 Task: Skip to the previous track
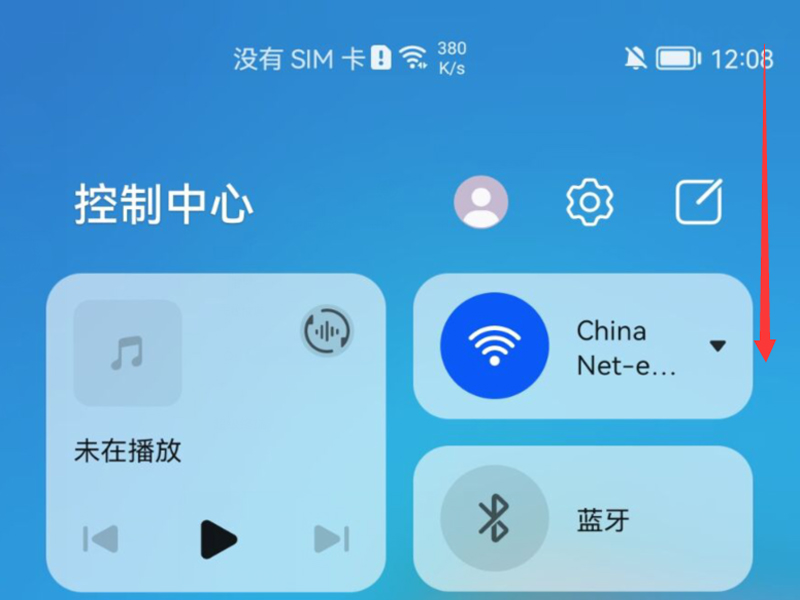pyautogui.click(x=100, y=539)
